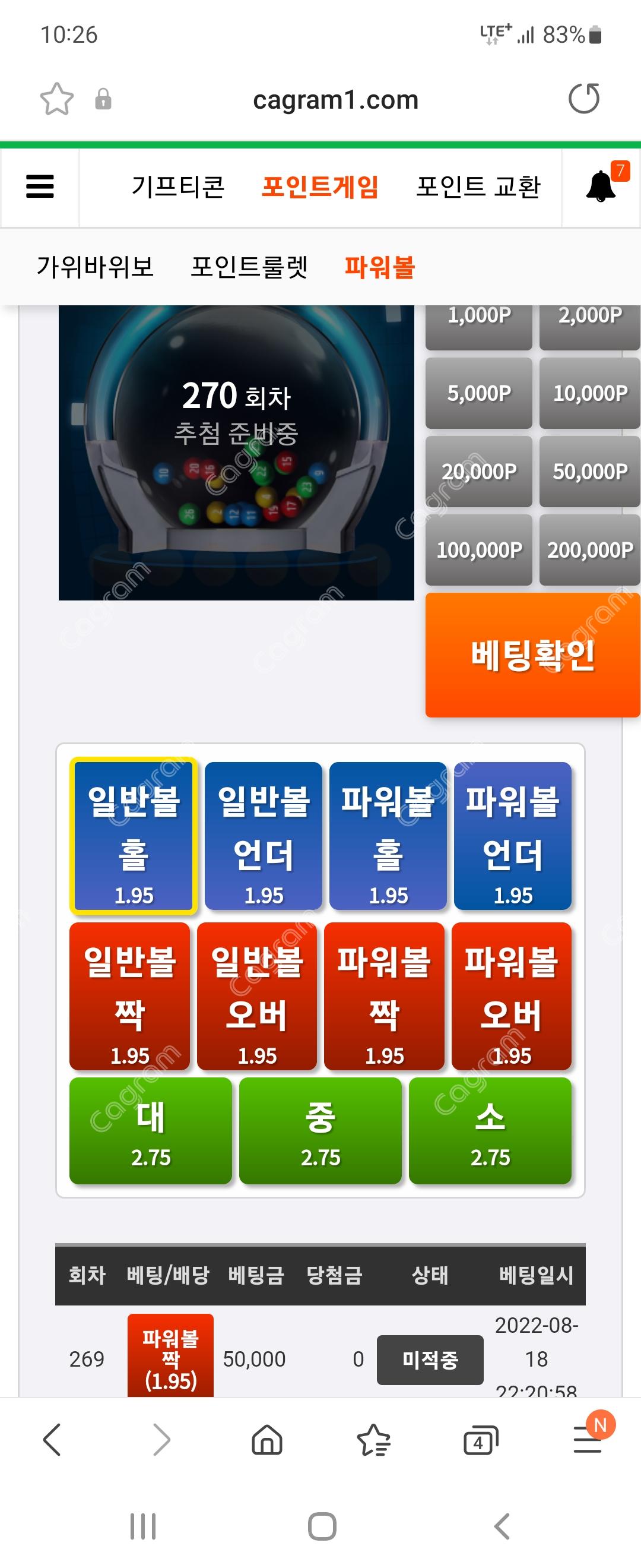Pick the 20,000P bet amount

click(478, 471)
